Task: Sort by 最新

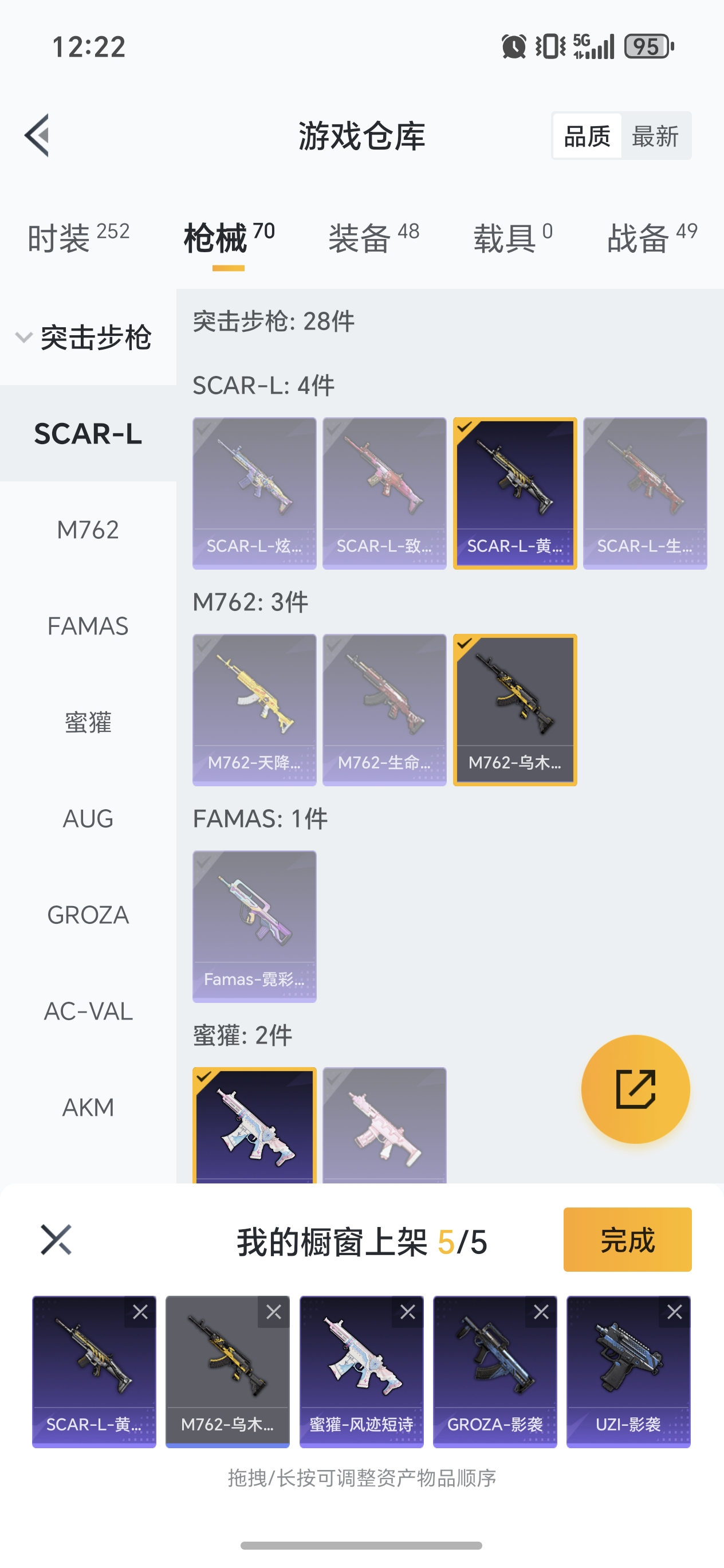Action: (x=655, y=136)
